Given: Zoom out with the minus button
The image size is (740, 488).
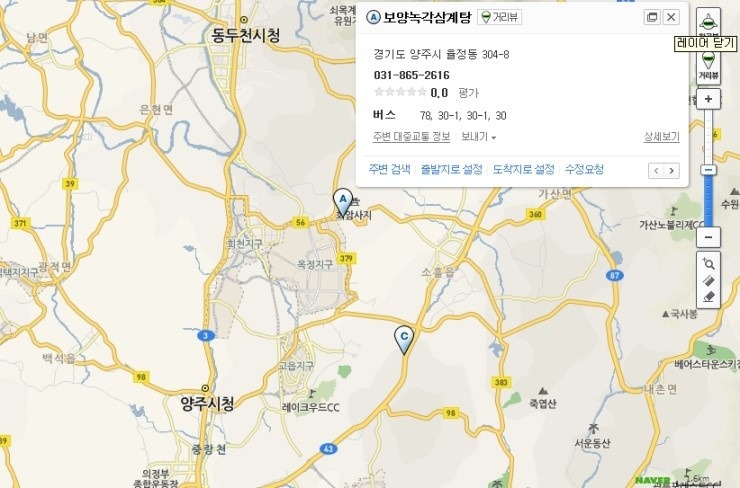Looking at the screenshot, I should click(708, 237).
